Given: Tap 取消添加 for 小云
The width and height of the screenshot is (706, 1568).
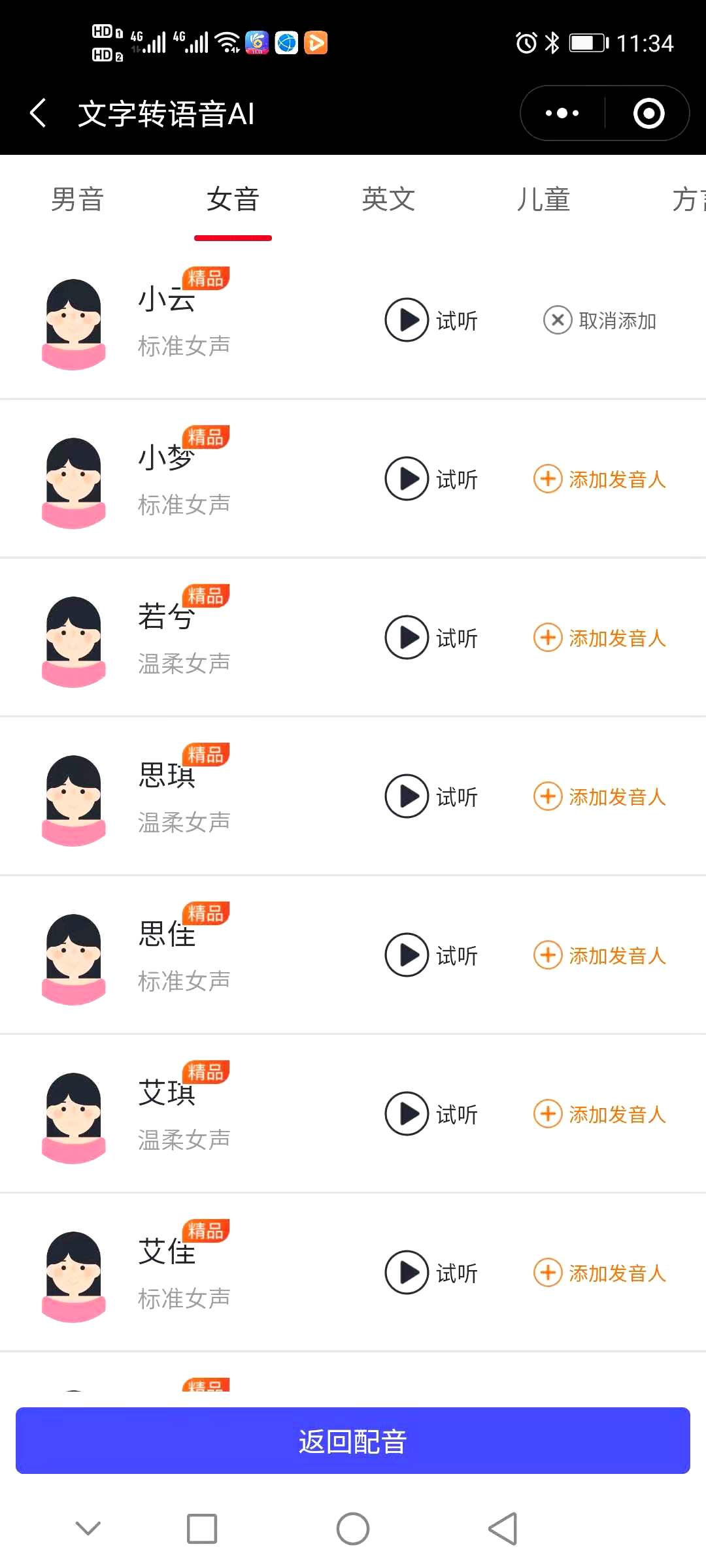Looking at the screenshot, I should tap(599, 320).
